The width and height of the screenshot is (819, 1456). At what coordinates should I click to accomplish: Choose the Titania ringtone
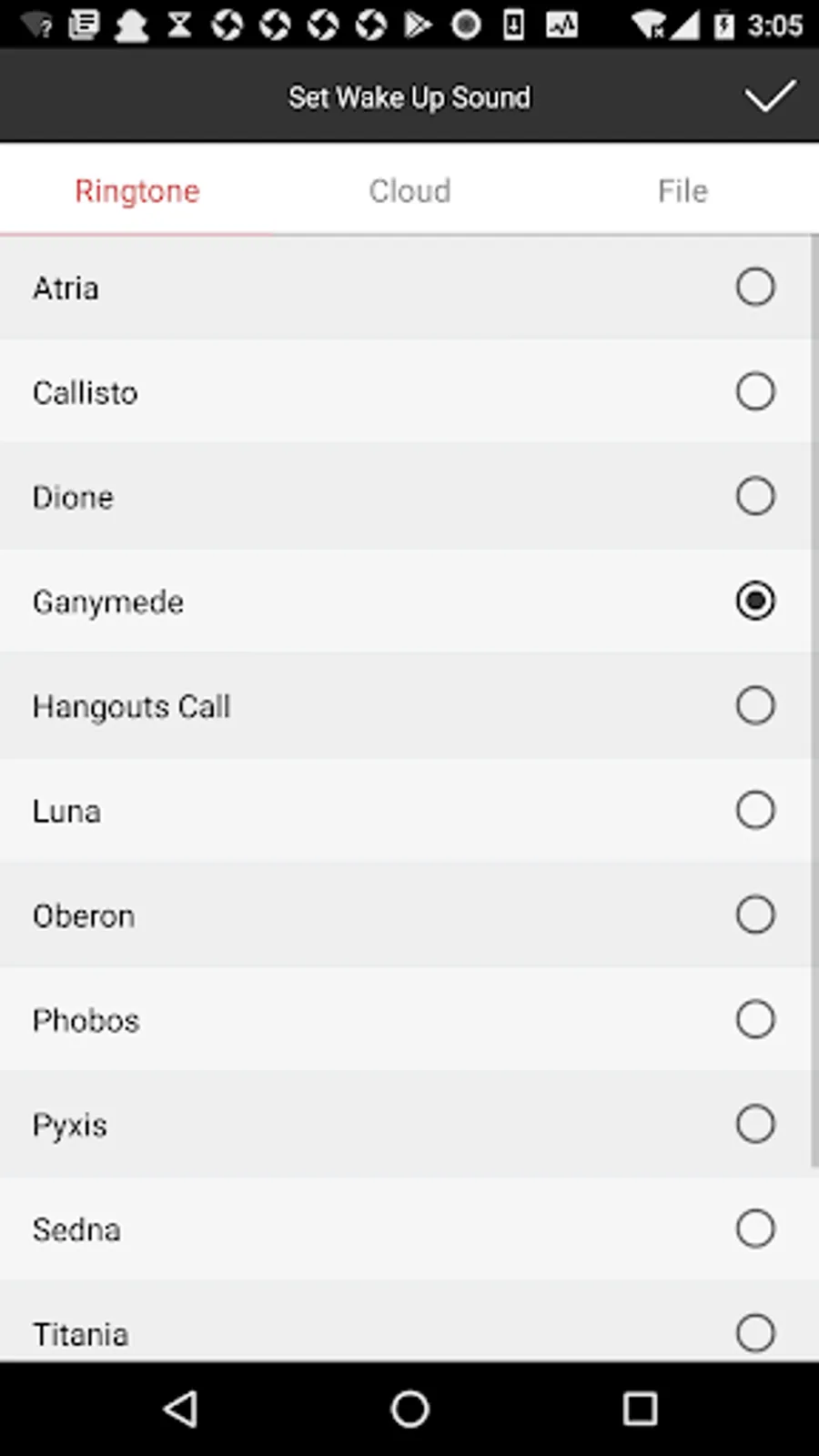754,1333
